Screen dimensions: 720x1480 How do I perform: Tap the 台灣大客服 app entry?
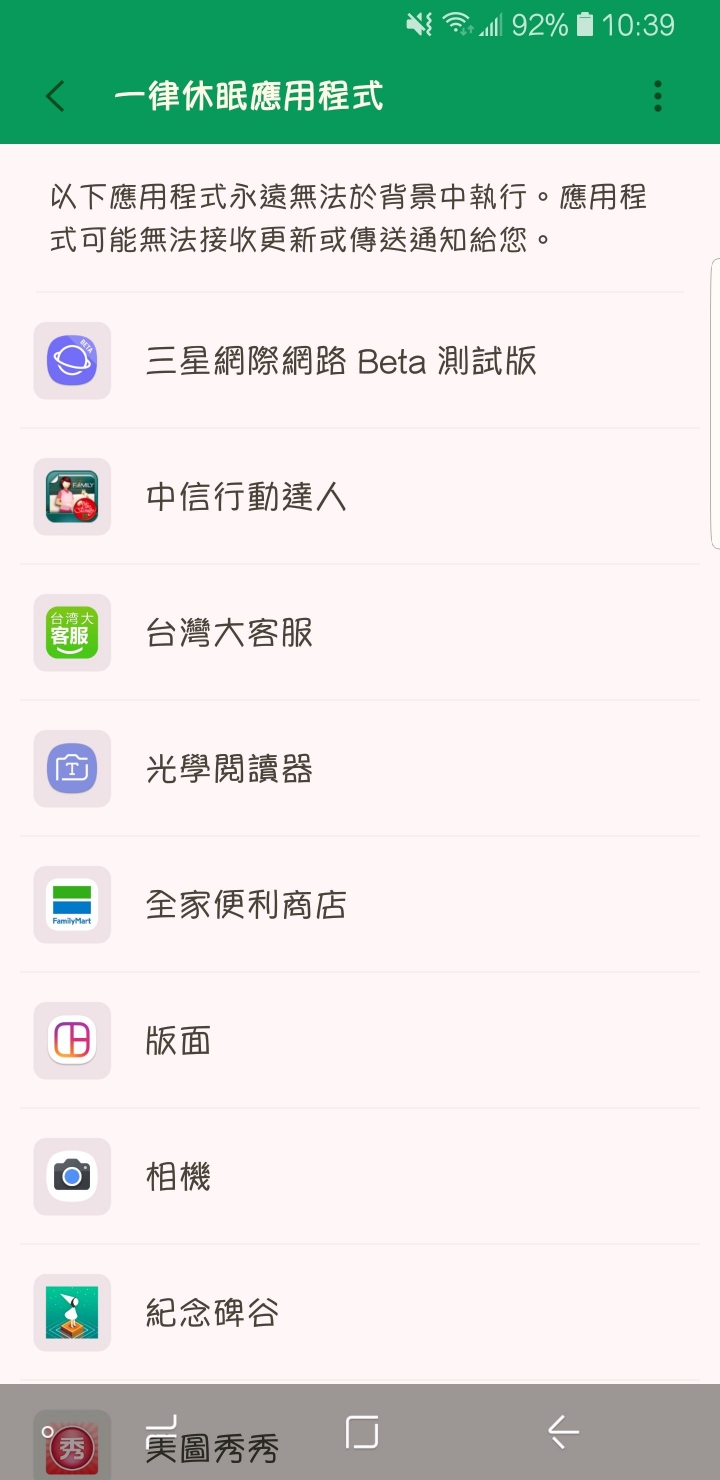(360, 633)
